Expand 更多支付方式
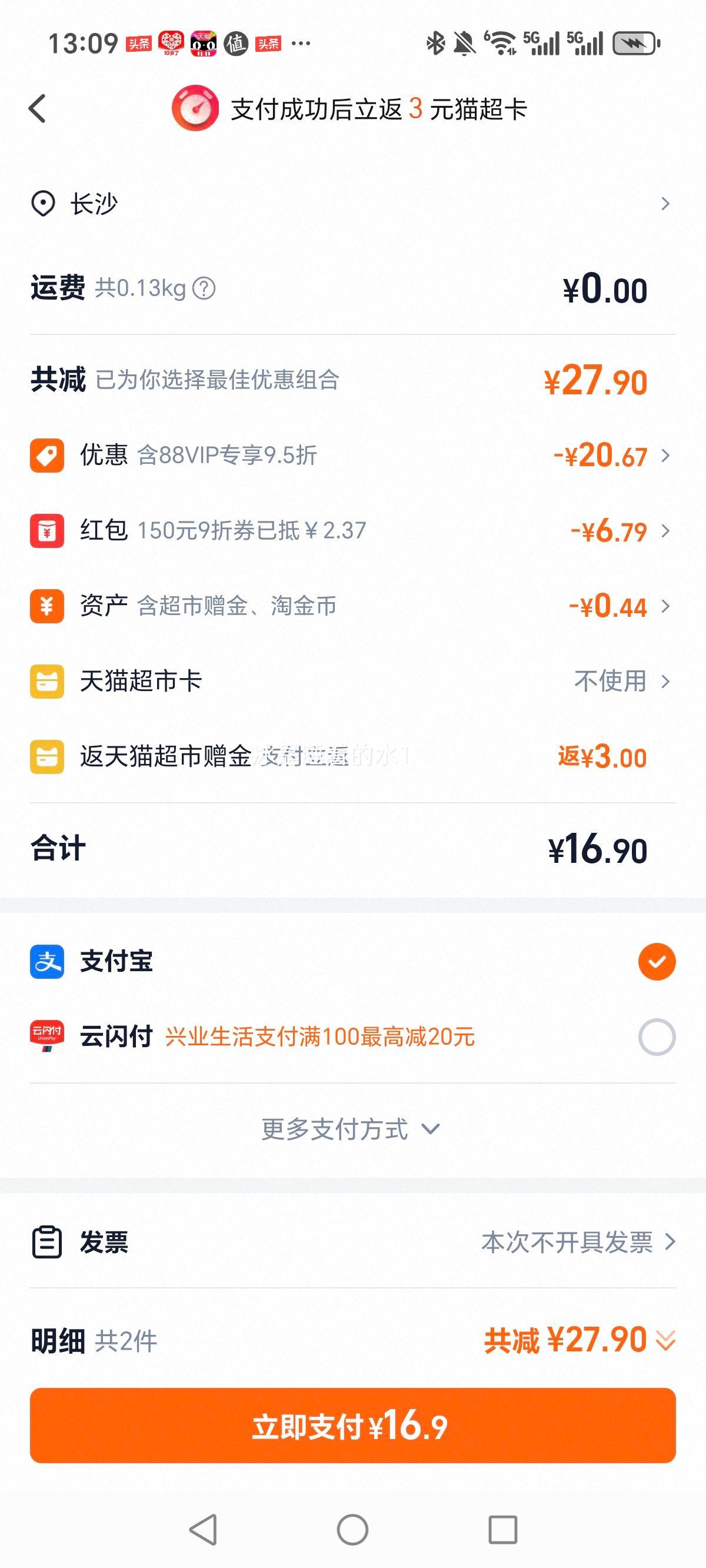Viewport: 706px width, 1568px height. 351,1129
